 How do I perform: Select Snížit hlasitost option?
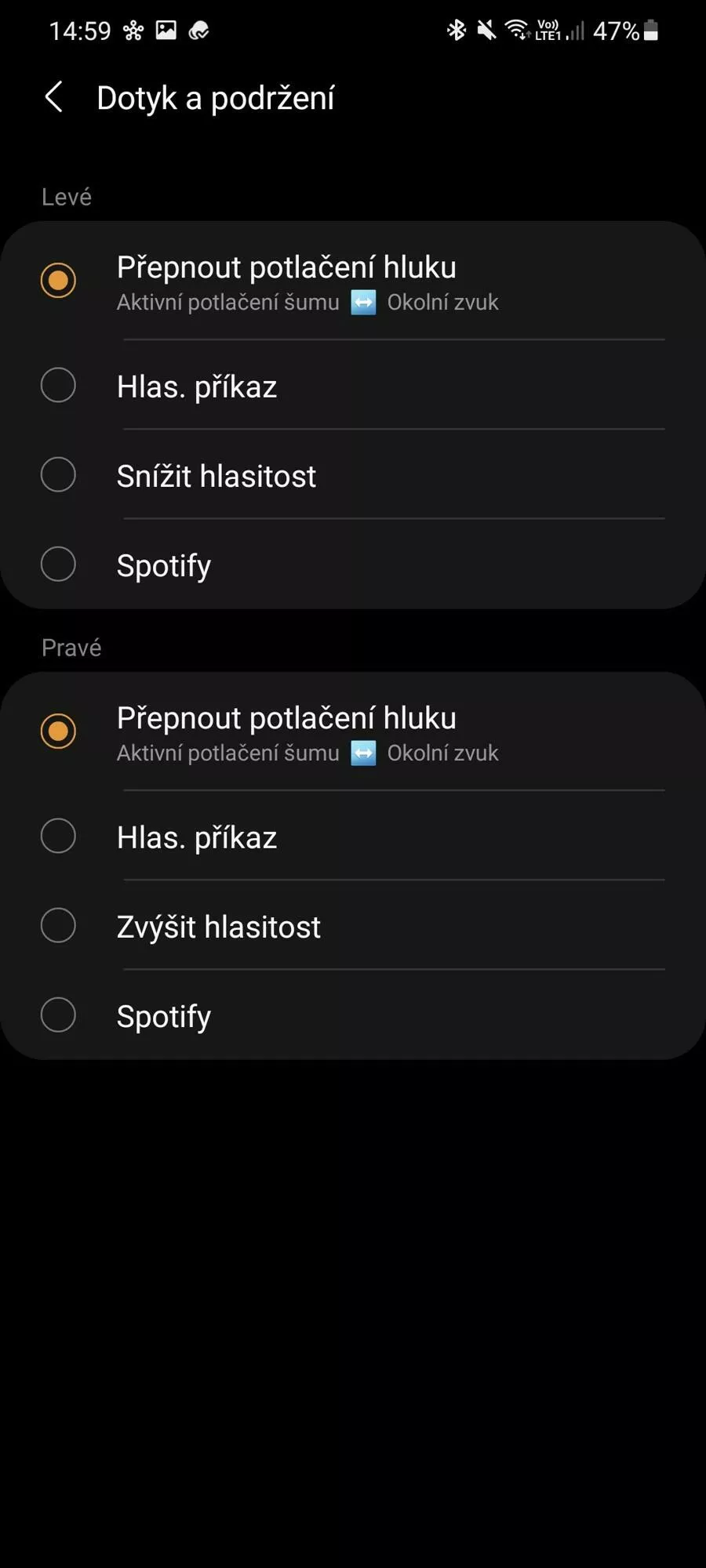click(353, 474)
